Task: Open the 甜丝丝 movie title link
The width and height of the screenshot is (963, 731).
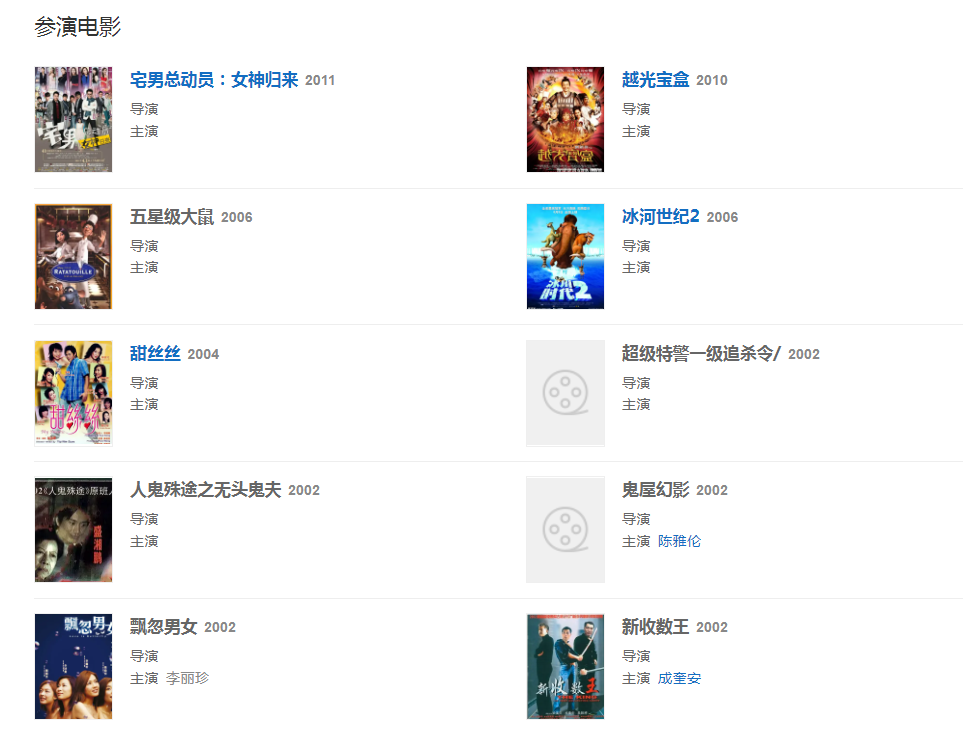Action: 155,354
